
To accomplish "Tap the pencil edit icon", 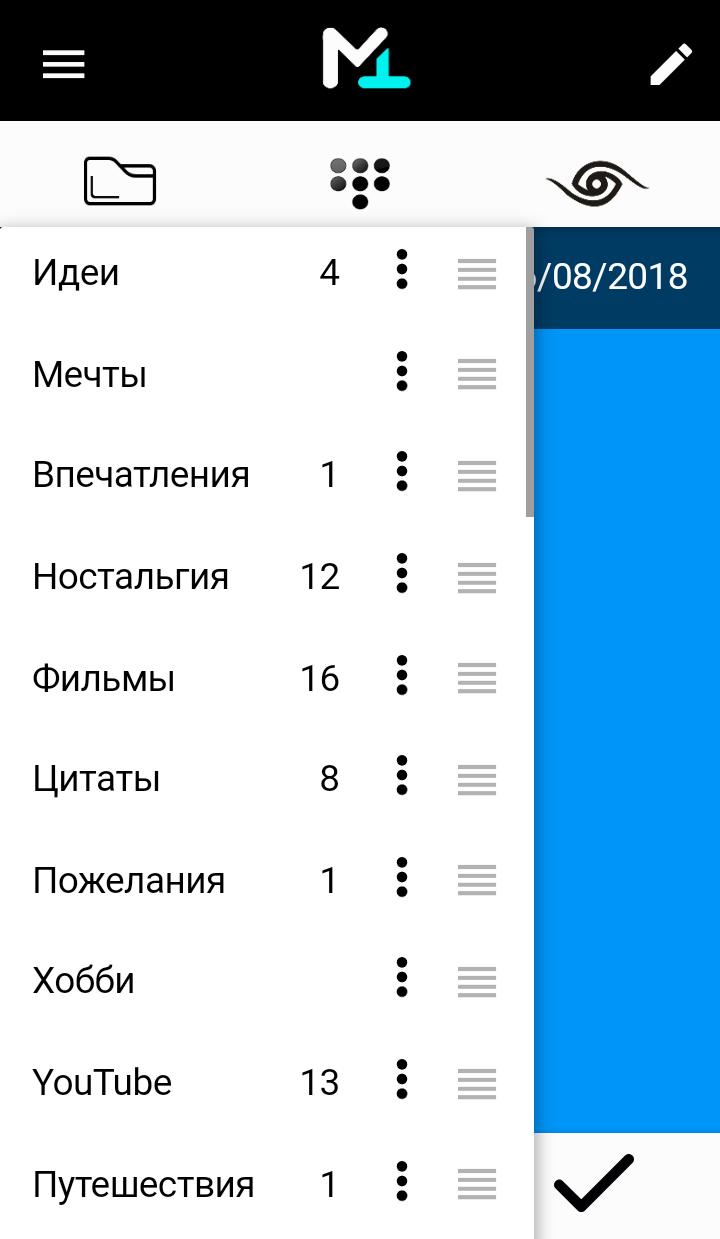I will pos(671,64).
